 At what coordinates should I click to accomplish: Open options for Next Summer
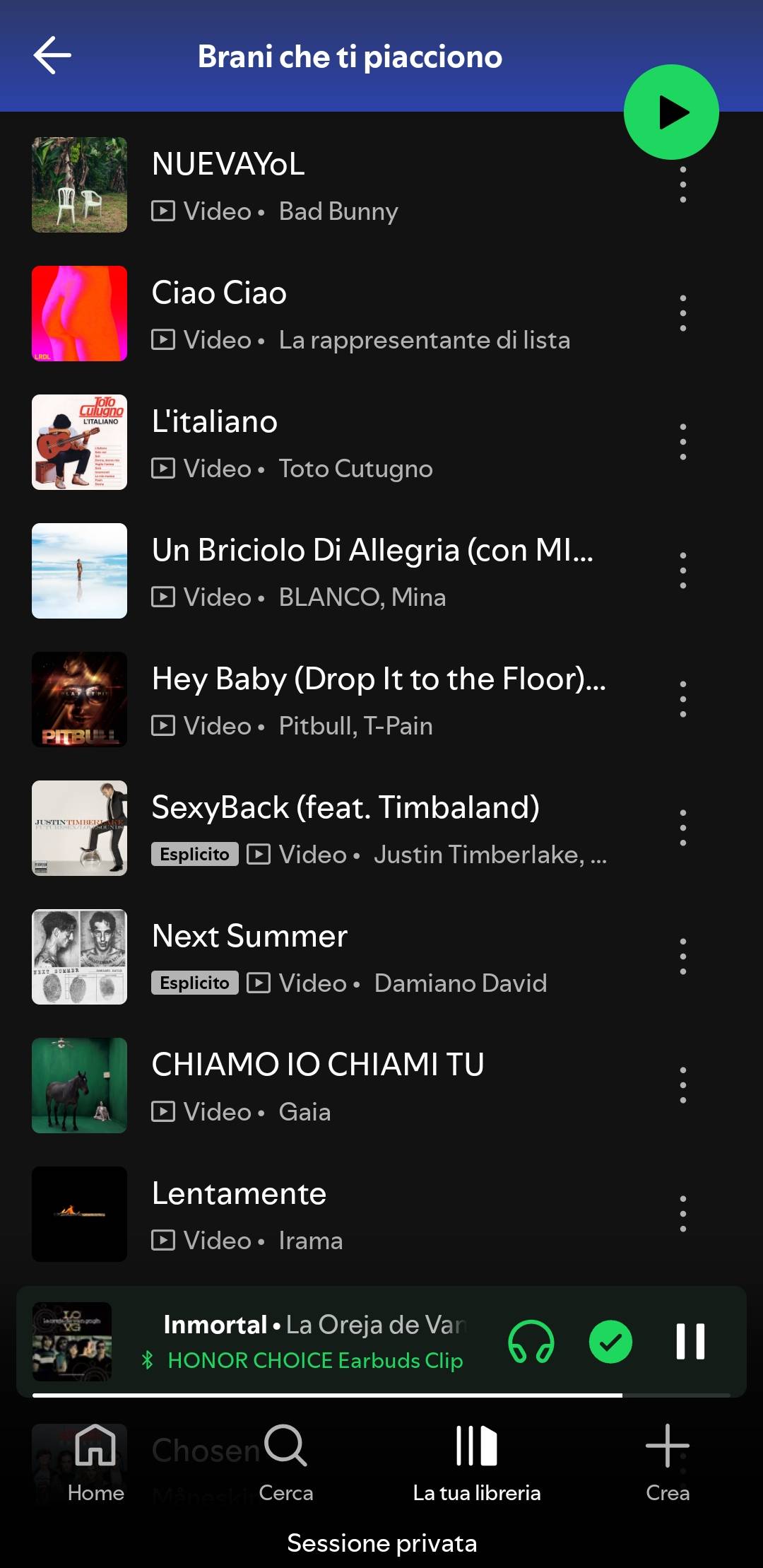[682, 956]
